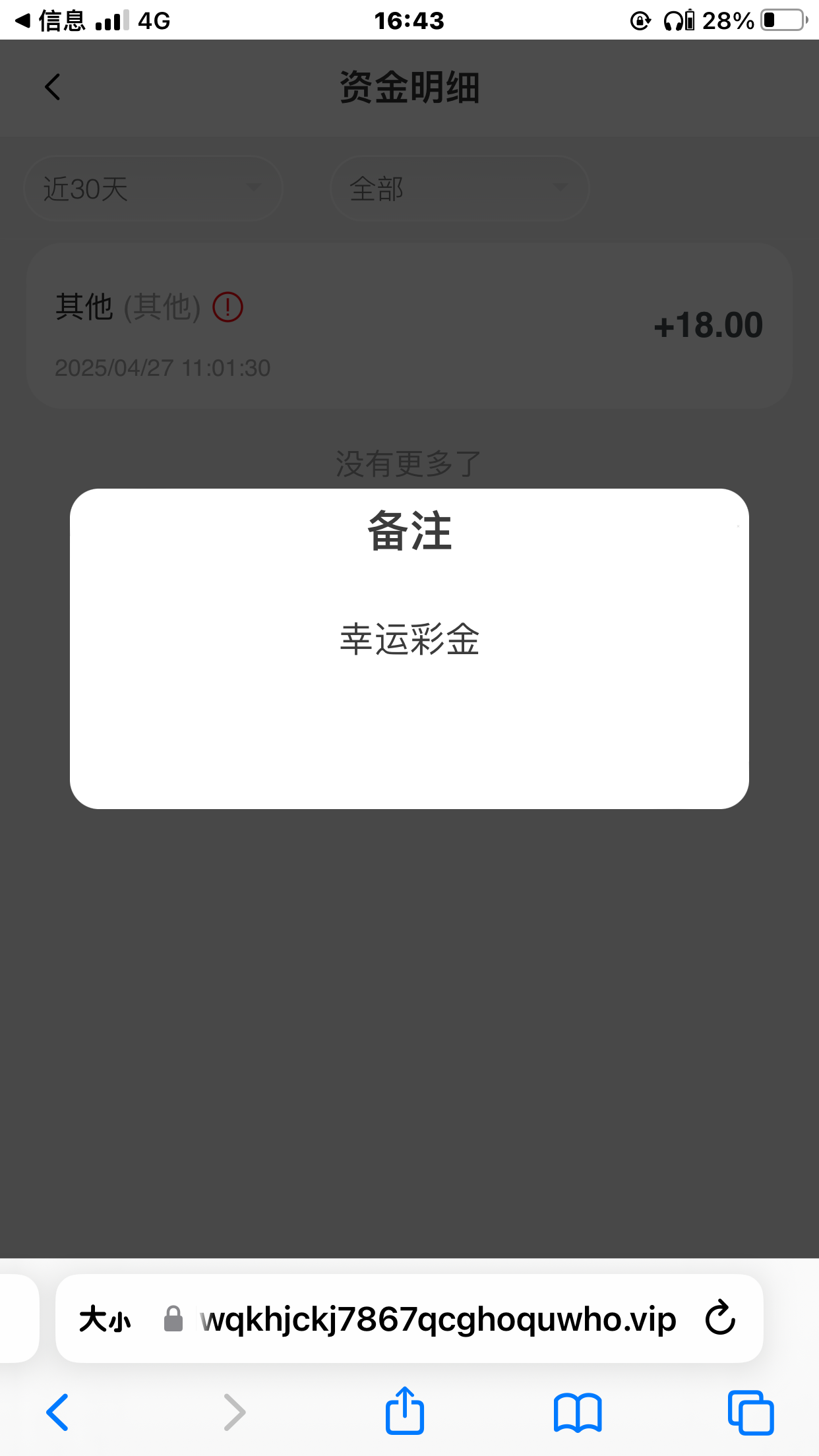Image resolution: width=819 pixels, height=1456 pixels.
Task: Show all open Safari tabs
Action: (x=750, y=1412)
